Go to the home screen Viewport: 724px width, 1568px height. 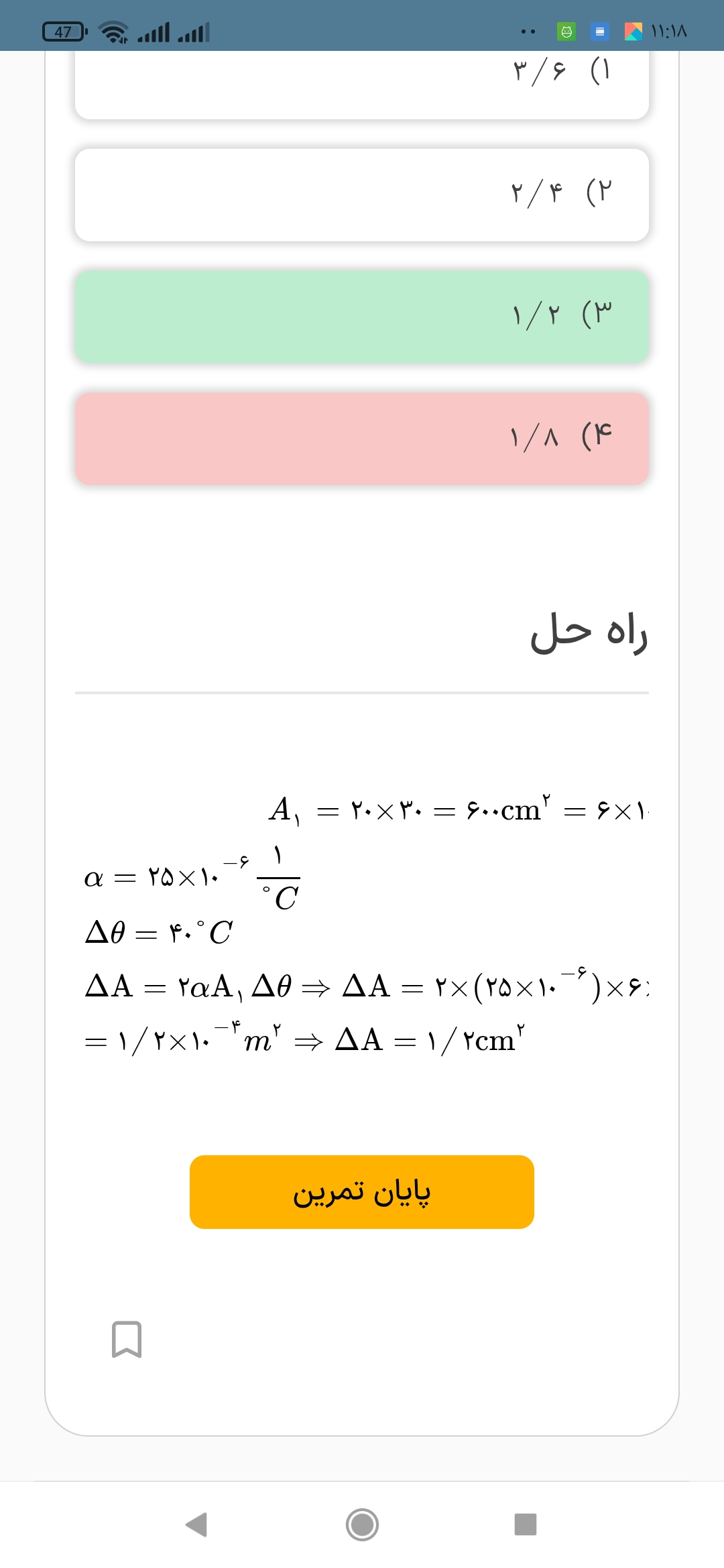[x=362, y=1524]
